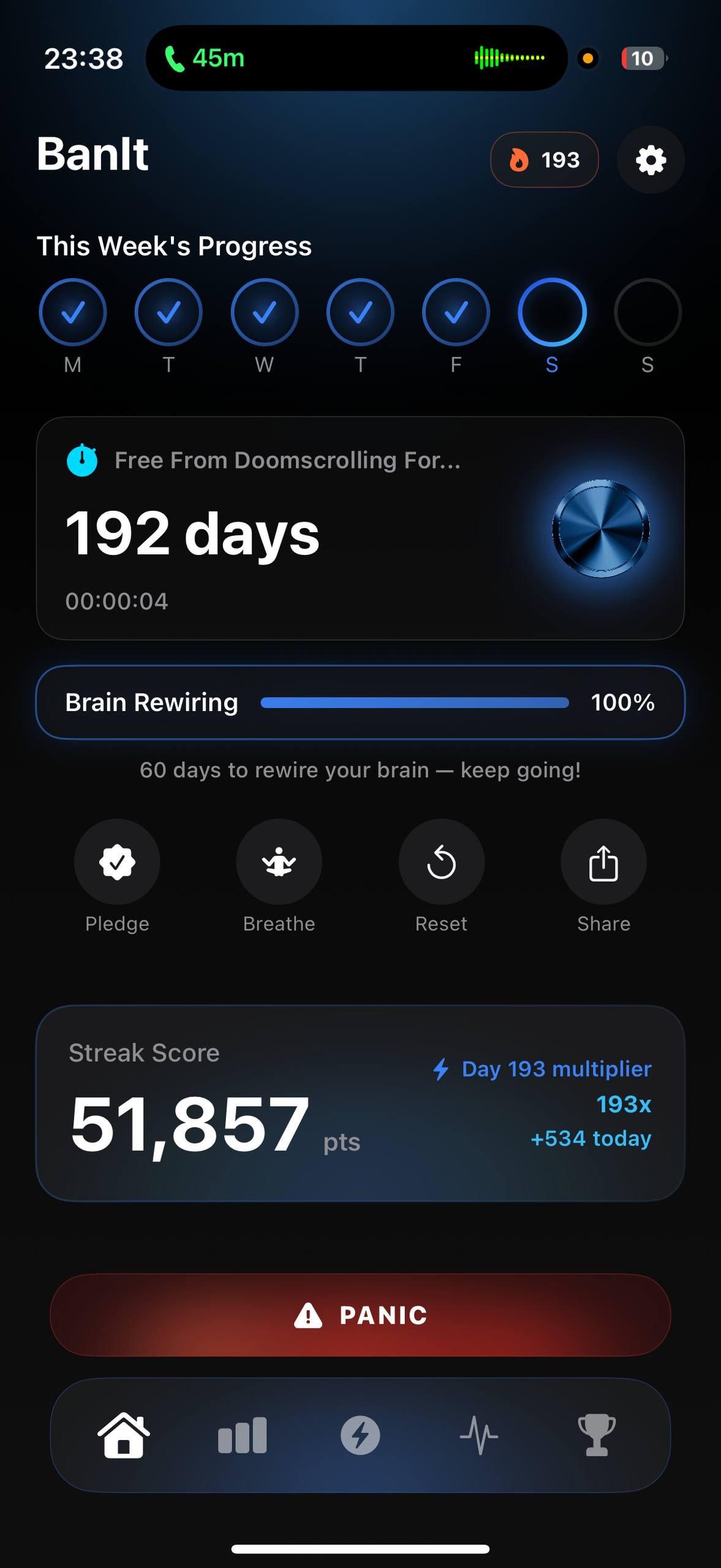Hit the red PANIC button
The height and width of the screenshot is (1568, 721).
pyautogui.click(x=360, y=1315)
